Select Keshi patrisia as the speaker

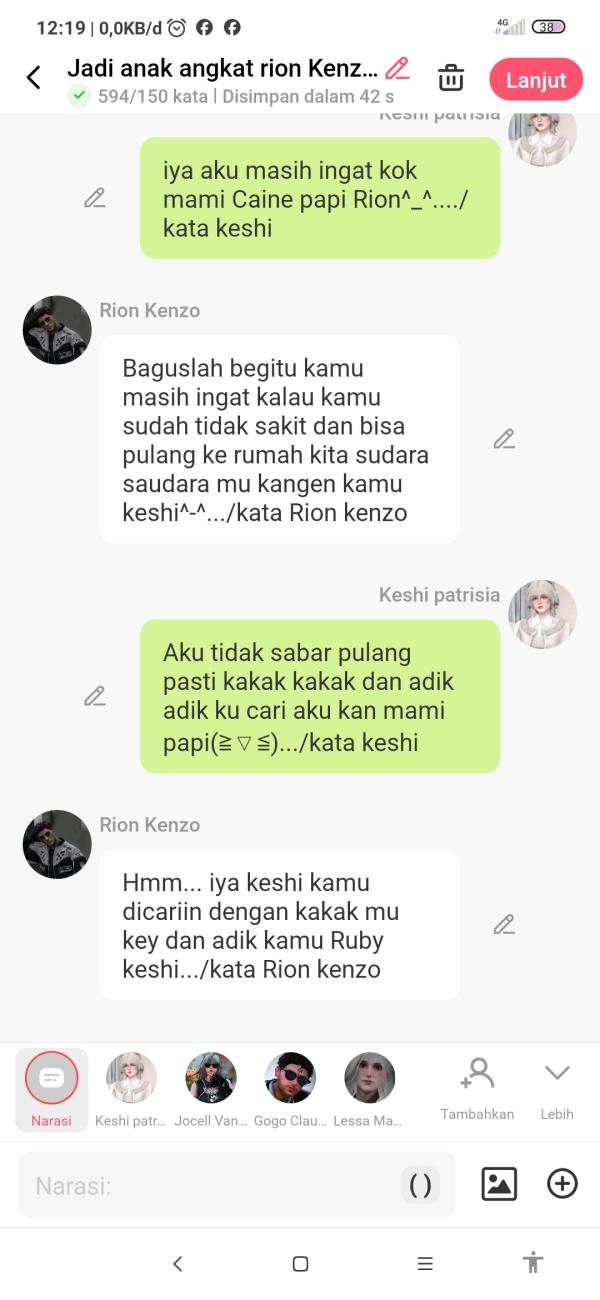pyautogui.click(x=131, y=1089)
